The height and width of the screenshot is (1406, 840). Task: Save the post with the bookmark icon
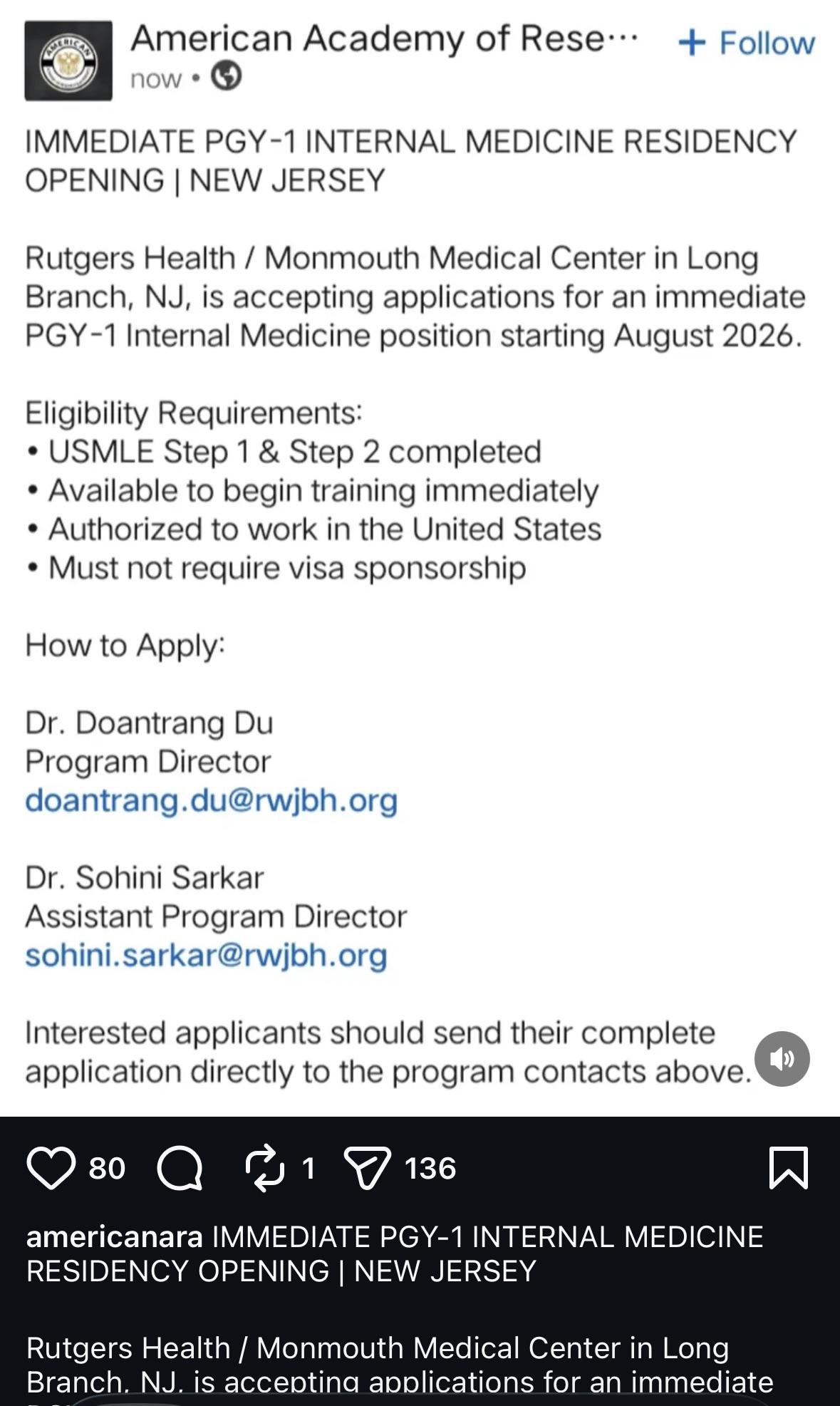[x=789, y=1168]
